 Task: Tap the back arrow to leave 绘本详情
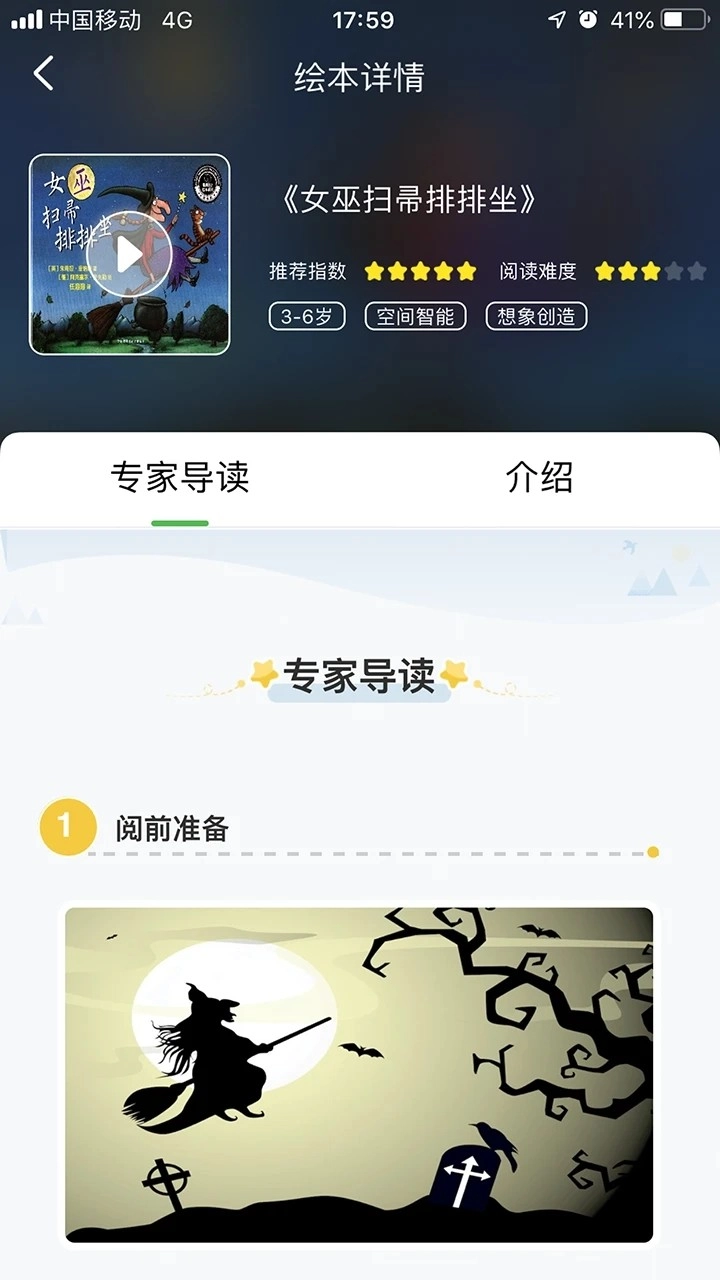42,73
